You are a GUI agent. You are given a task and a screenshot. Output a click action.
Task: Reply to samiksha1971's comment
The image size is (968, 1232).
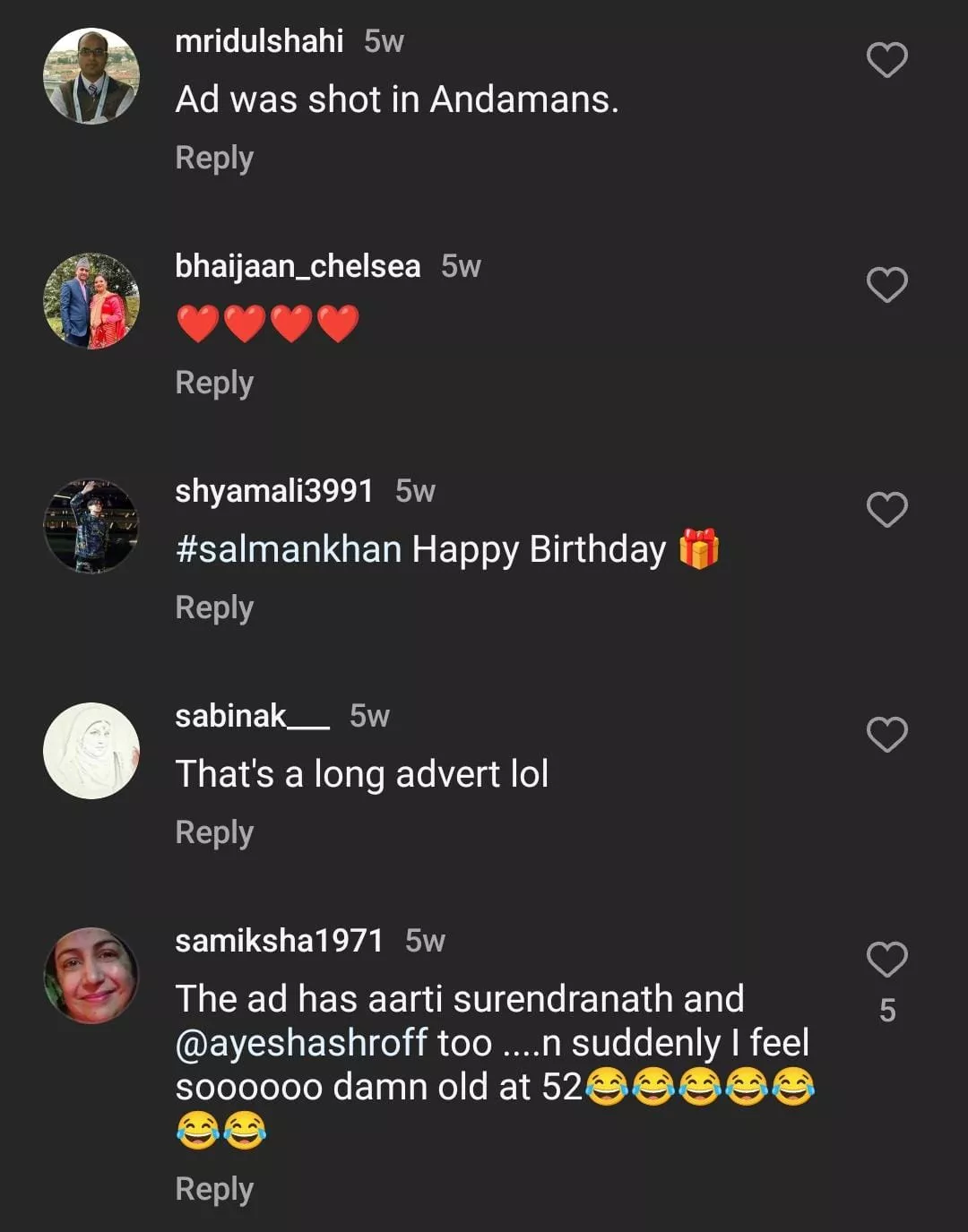(214, 1189)
